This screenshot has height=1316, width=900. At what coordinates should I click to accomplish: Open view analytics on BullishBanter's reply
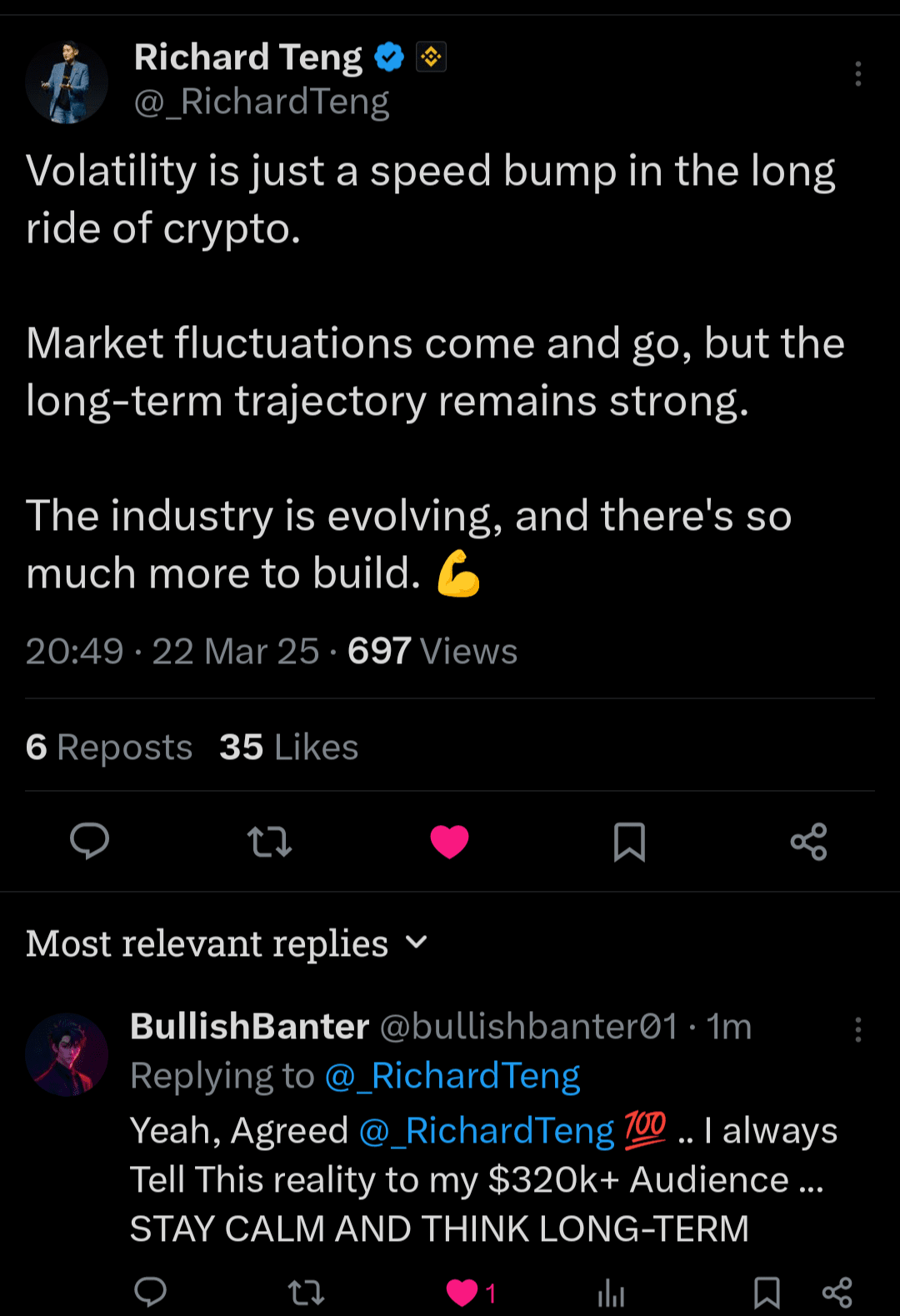click(611, 1293)
